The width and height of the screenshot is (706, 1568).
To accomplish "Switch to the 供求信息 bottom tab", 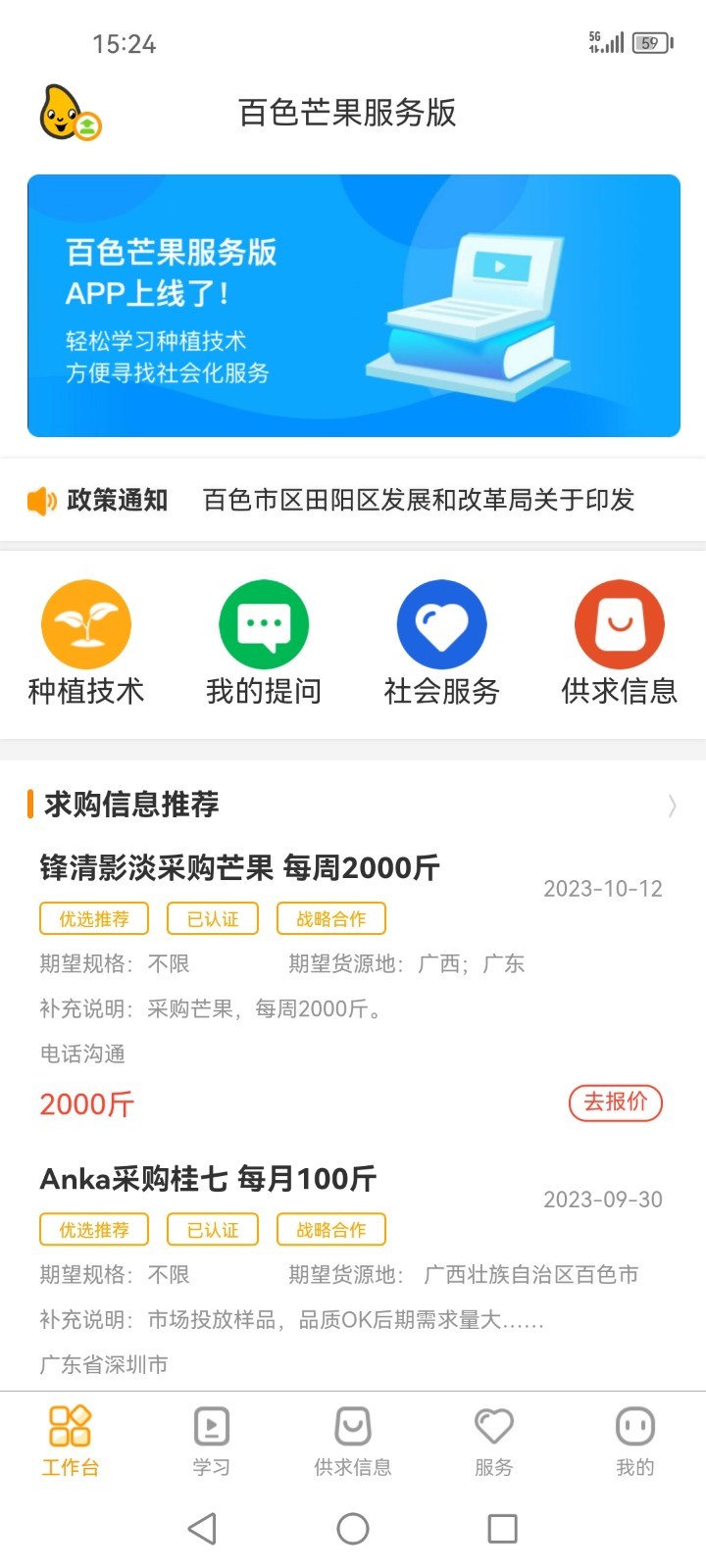I will pyautogui.click(x=353, y=1440).
